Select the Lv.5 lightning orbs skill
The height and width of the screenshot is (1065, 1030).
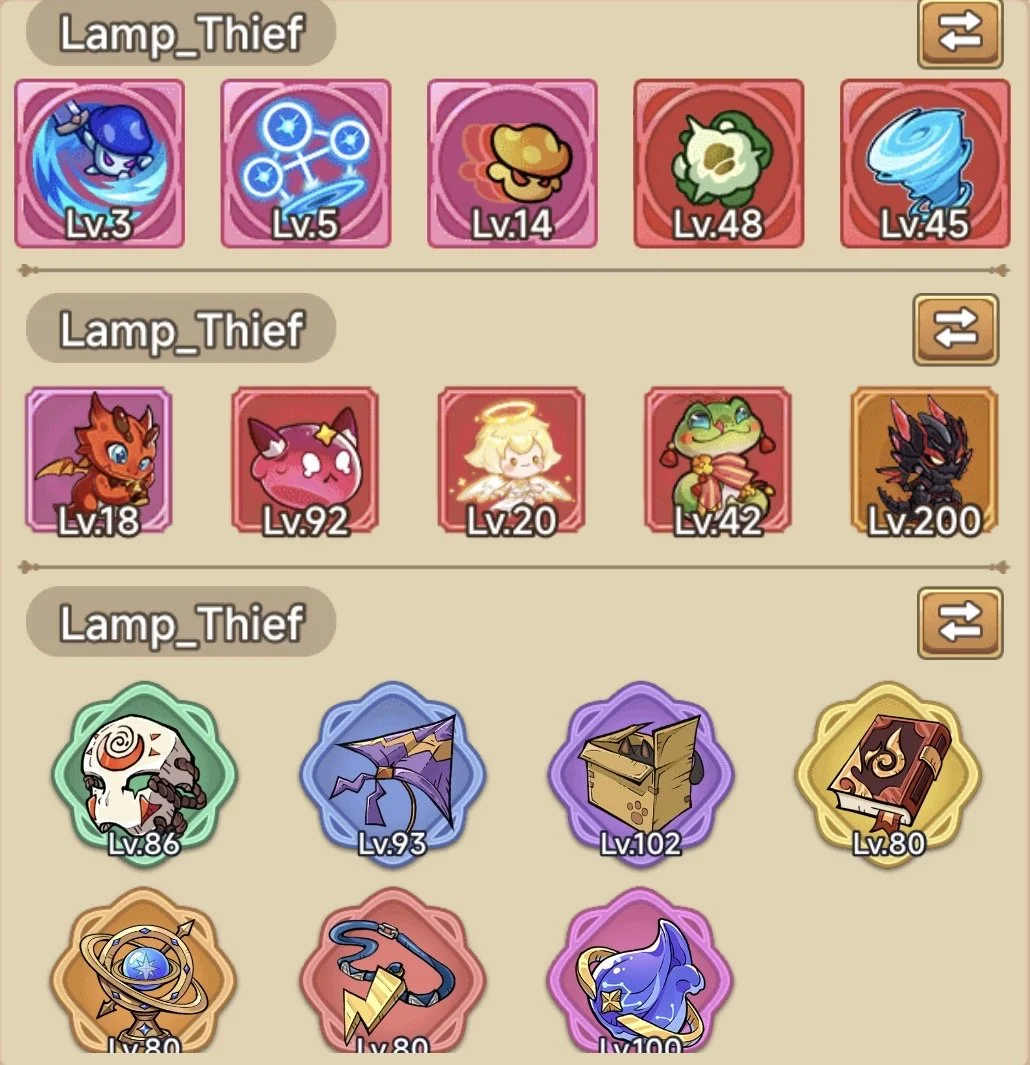pyautogui.click(x=306, y=163)
